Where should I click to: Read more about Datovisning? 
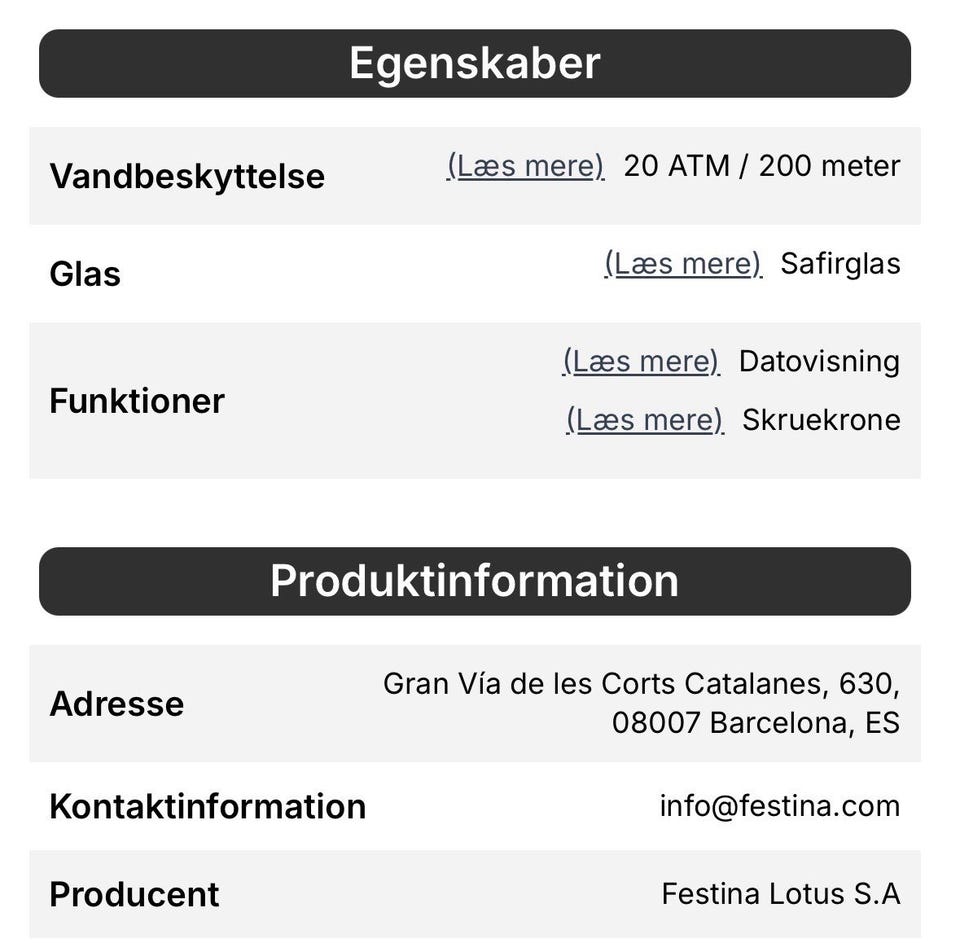click(641, 361)
